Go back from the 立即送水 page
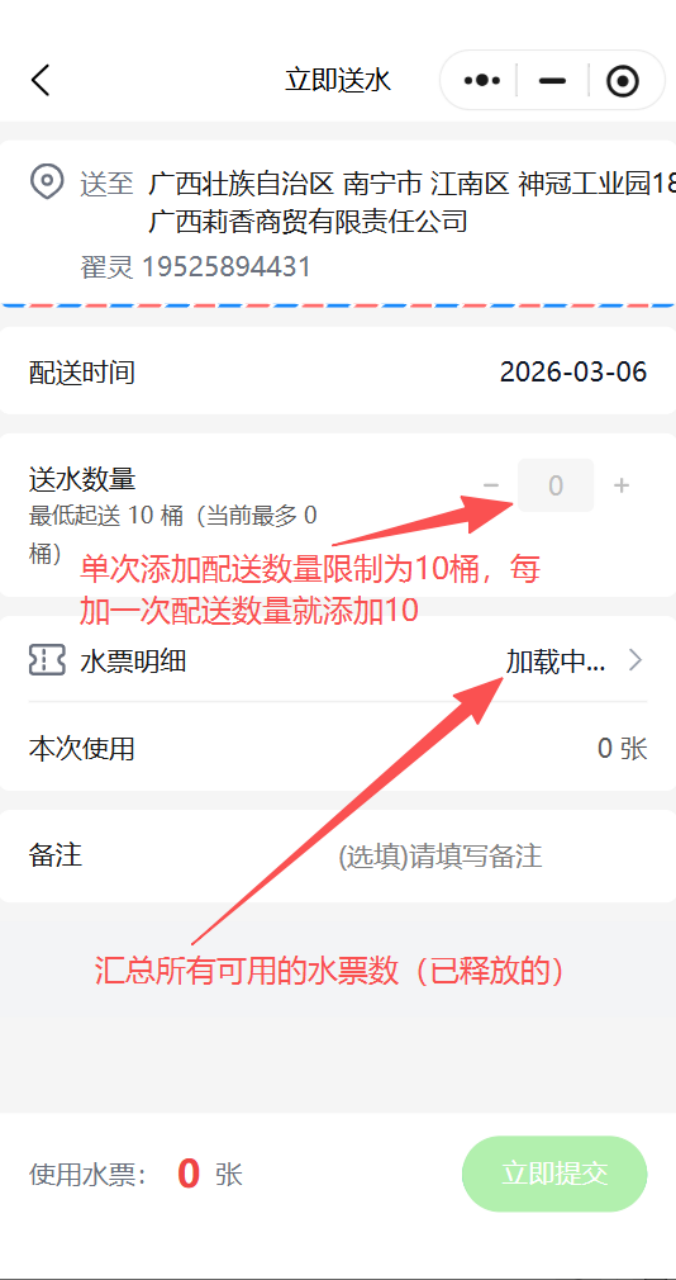The height and width of the screenshot is (1280, 676). click(40, 80)
